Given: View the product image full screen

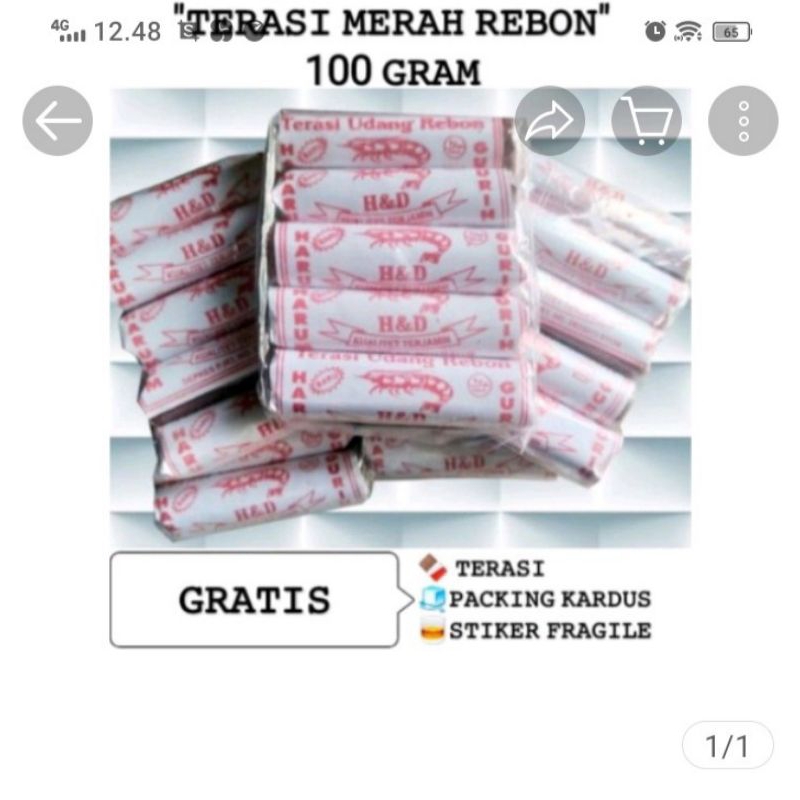Looking at the screenshot, I should click(400, 320).
